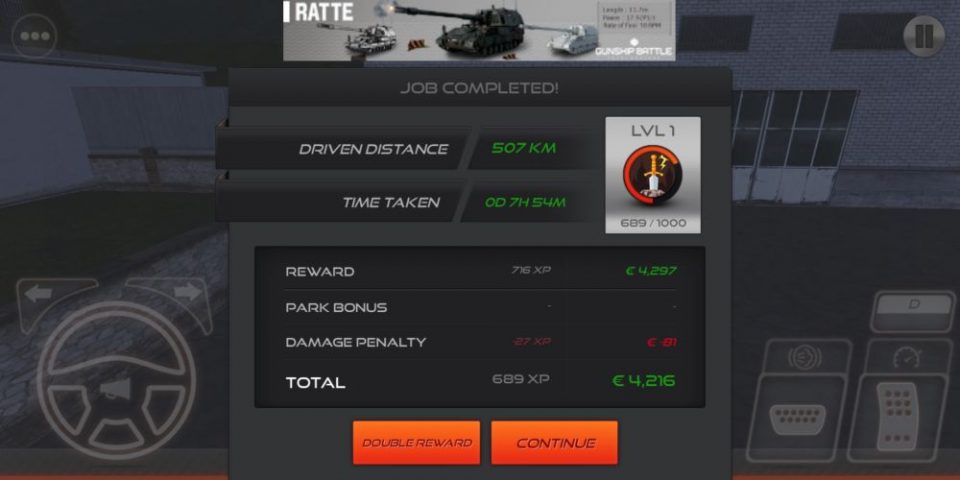Image resolution: width=960 pixels, height=480 pixels.
Task: Open the Gunship Battle ad banner
Action: [478, 30]
